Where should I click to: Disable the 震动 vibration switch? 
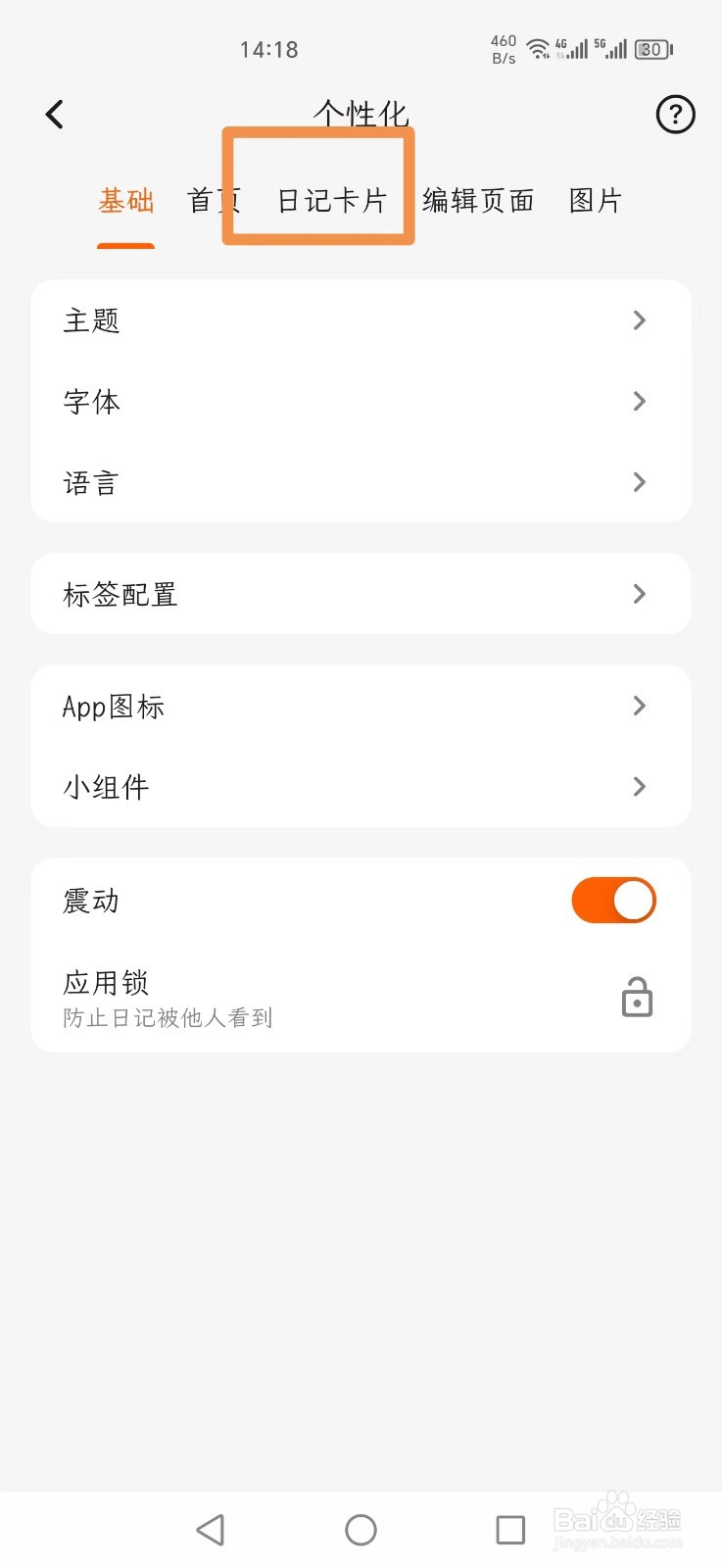(x=612, y=900)
